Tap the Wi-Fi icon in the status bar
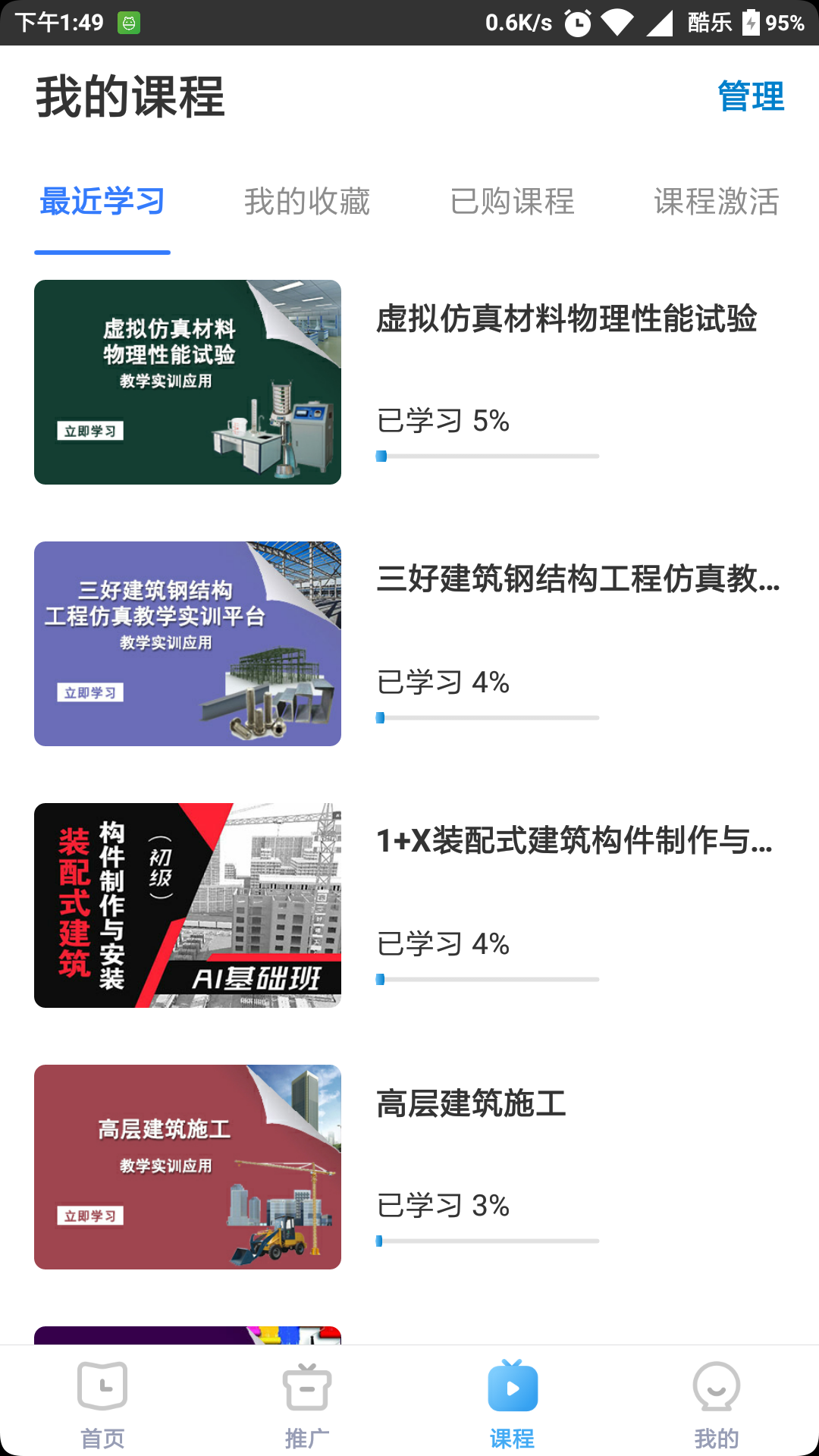 [616, 23]
